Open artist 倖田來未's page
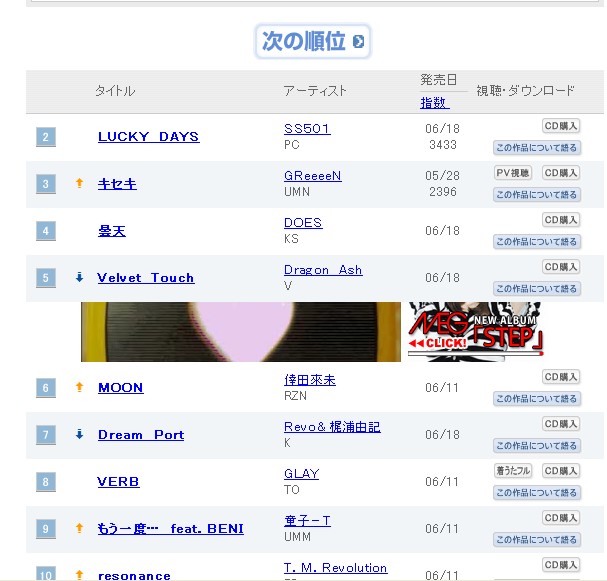 311,380
